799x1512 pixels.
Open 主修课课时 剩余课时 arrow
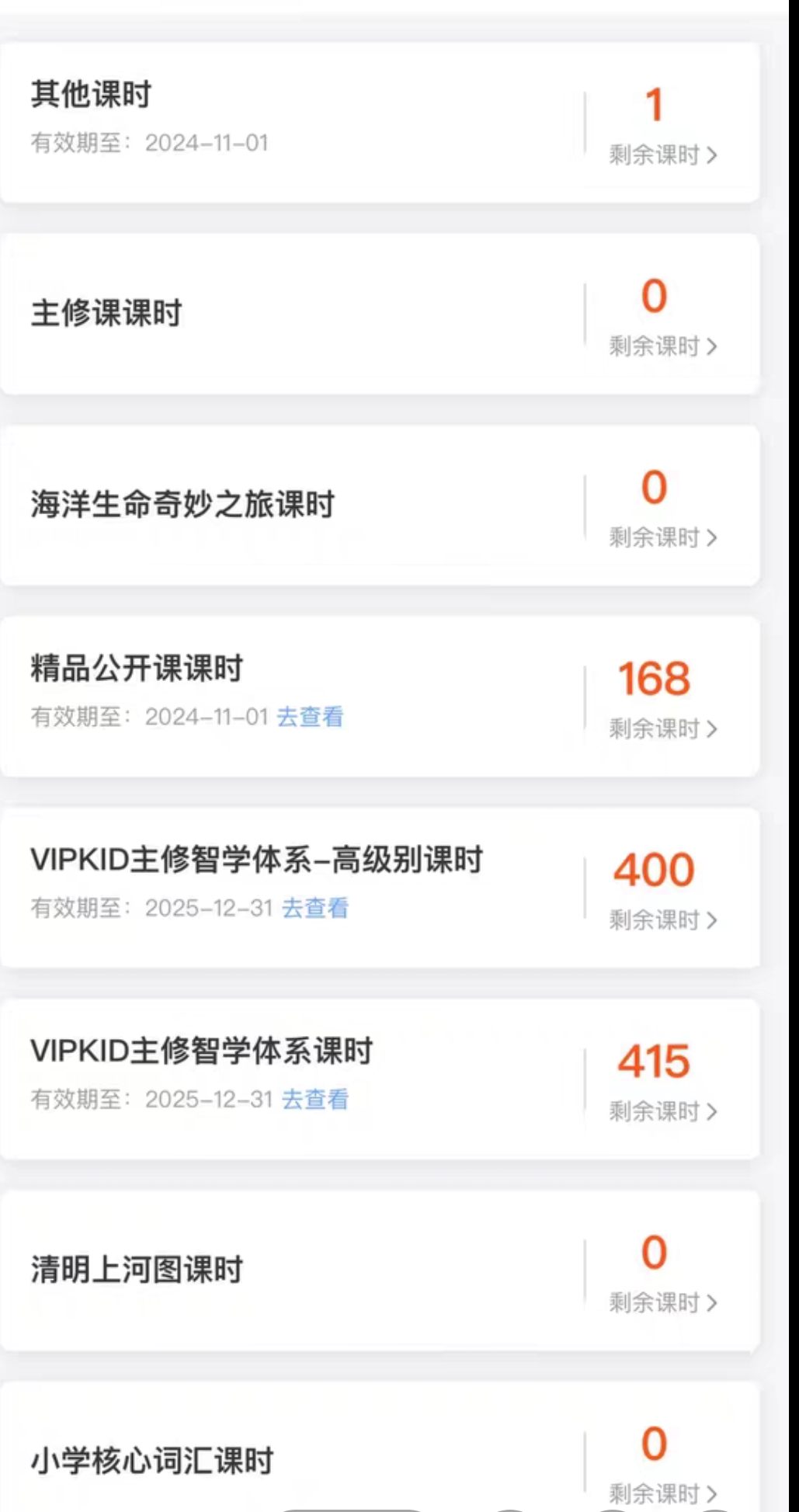click(x=664, y=346)
